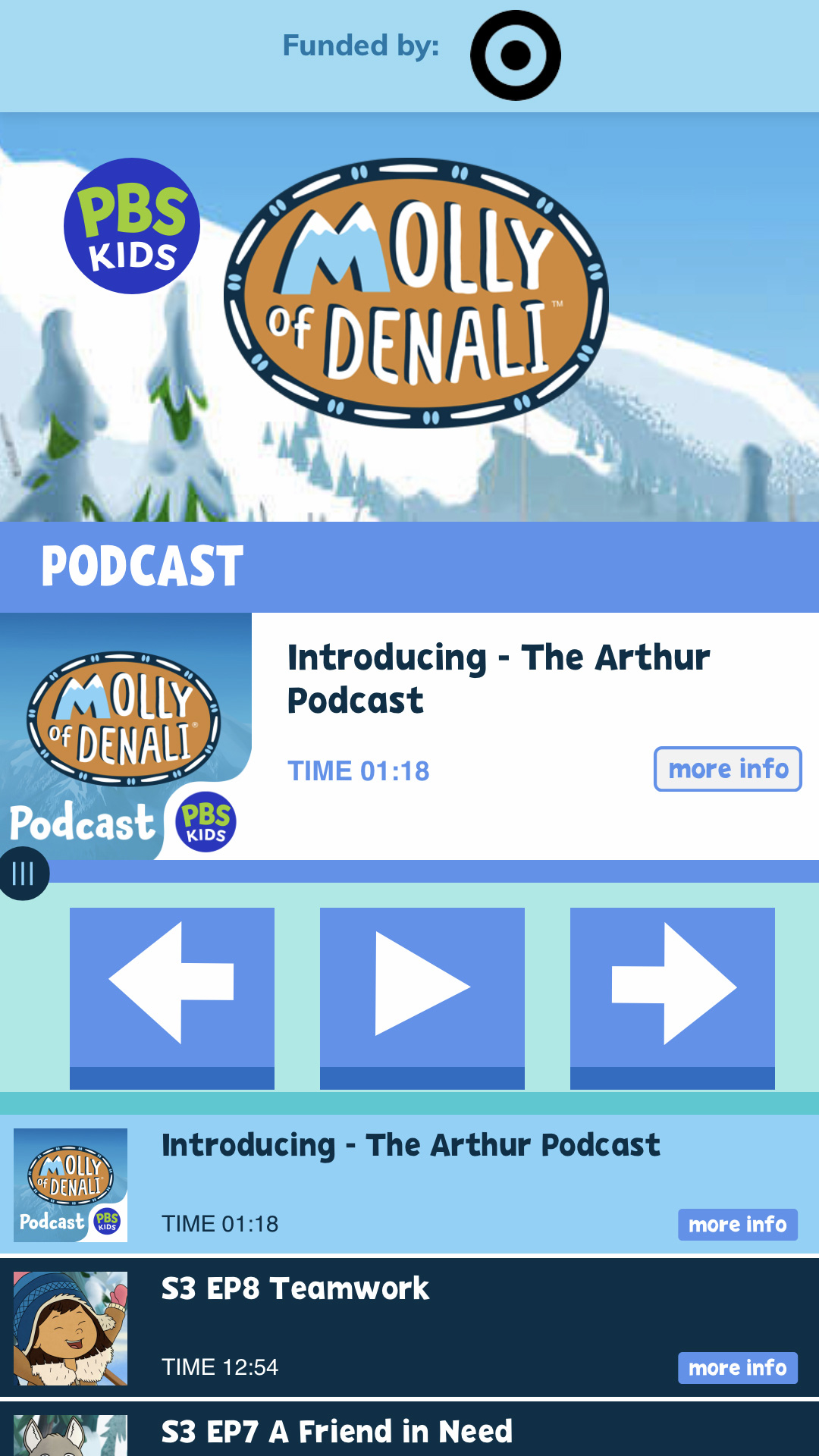Image resolution: width=819 pixels, height=1456 pixels.
Task: Open more info in the Arthur Podcast list row
Action: pyautogui.click(x=737, y=1225)
